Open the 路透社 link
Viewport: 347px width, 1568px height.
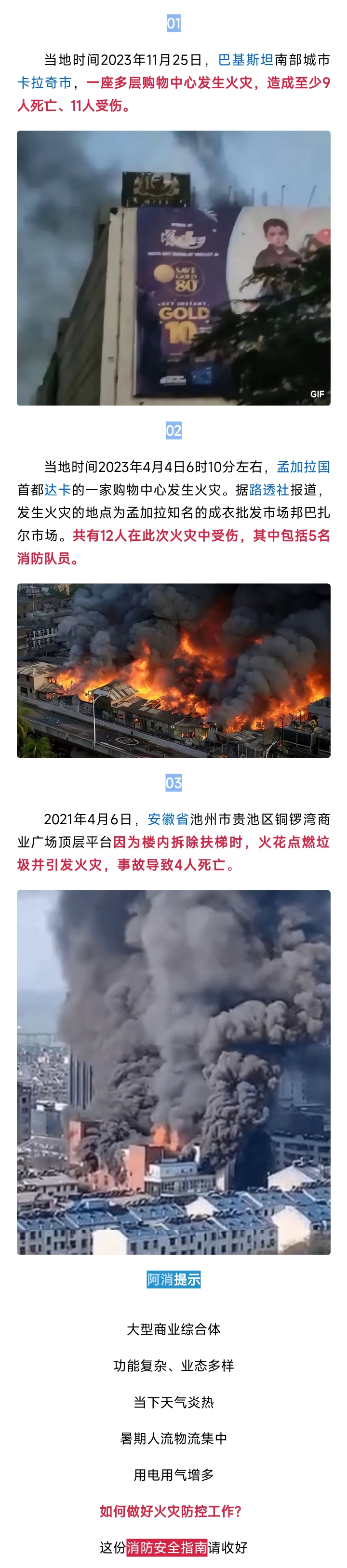coord(269,490)
